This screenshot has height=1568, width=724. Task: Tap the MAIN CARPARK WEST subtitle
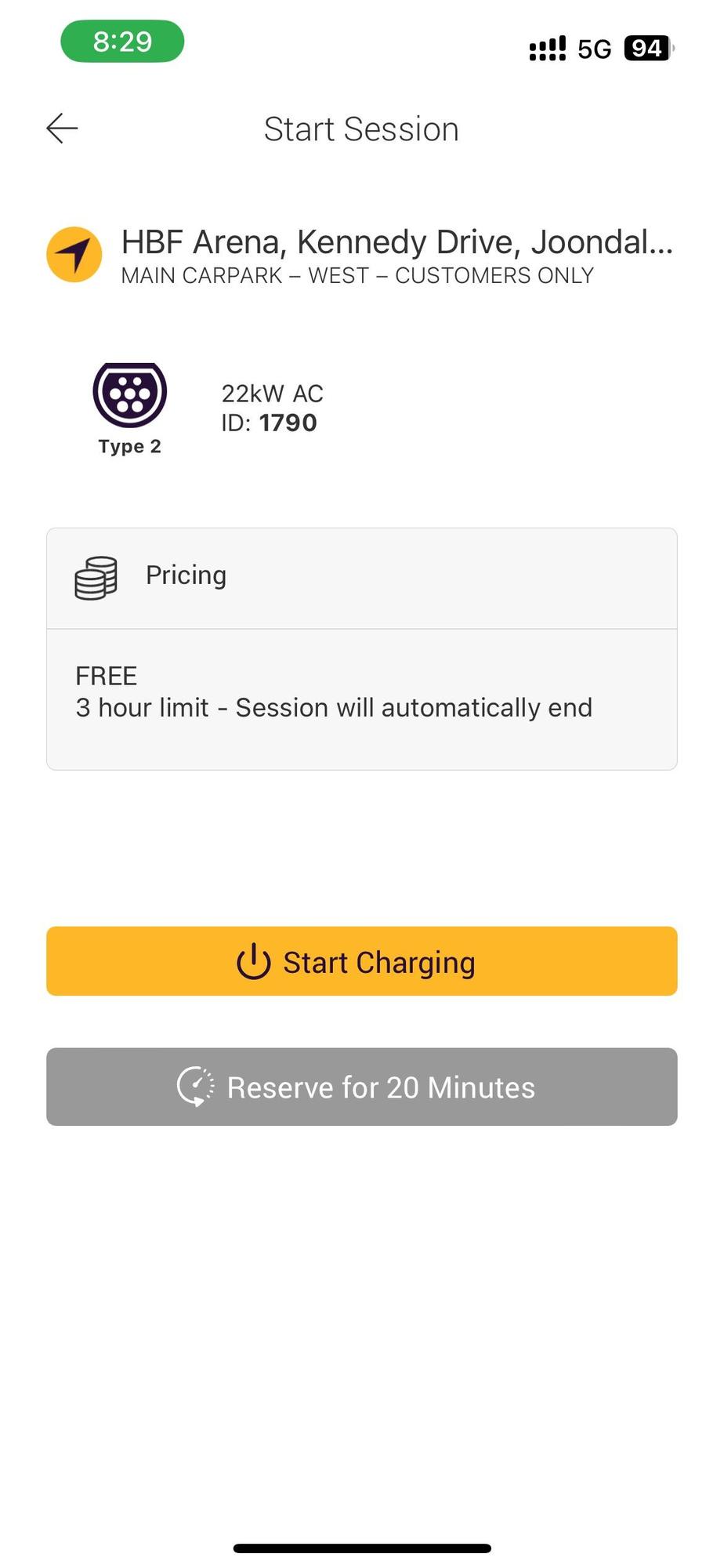point(357,275)
